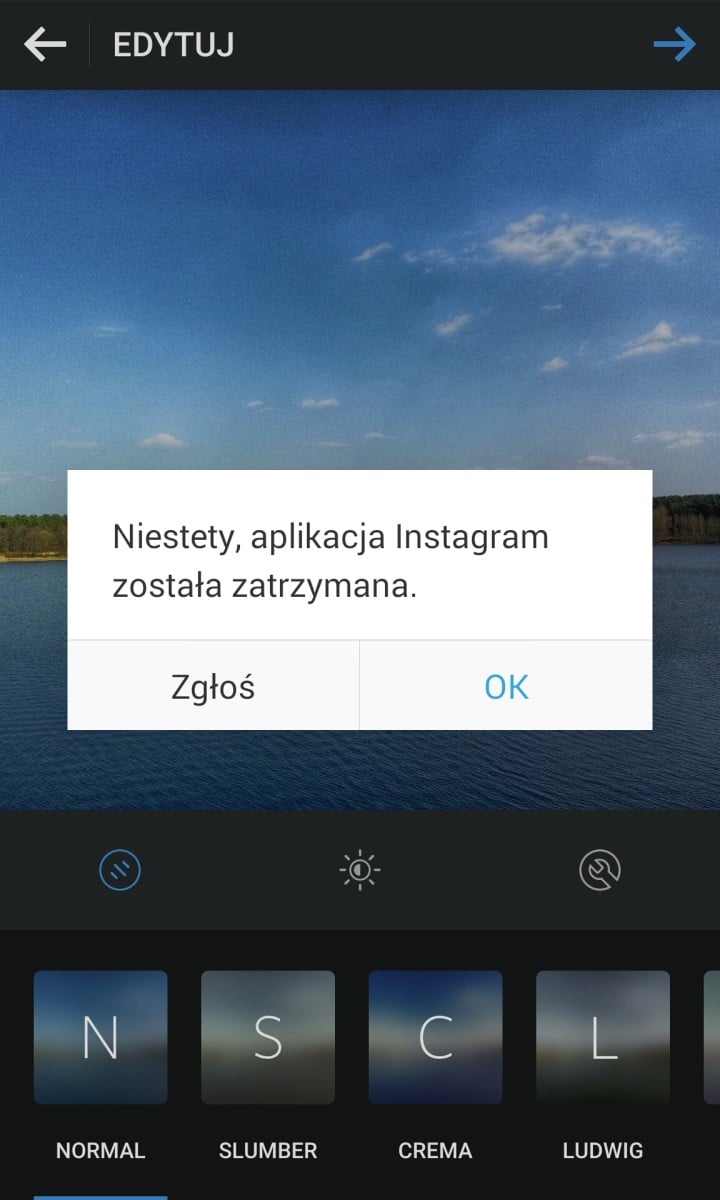The image size is (720, 1200).
Task: Tap OK to dismiss the crash dialog
Action: (x=506, y=687)
